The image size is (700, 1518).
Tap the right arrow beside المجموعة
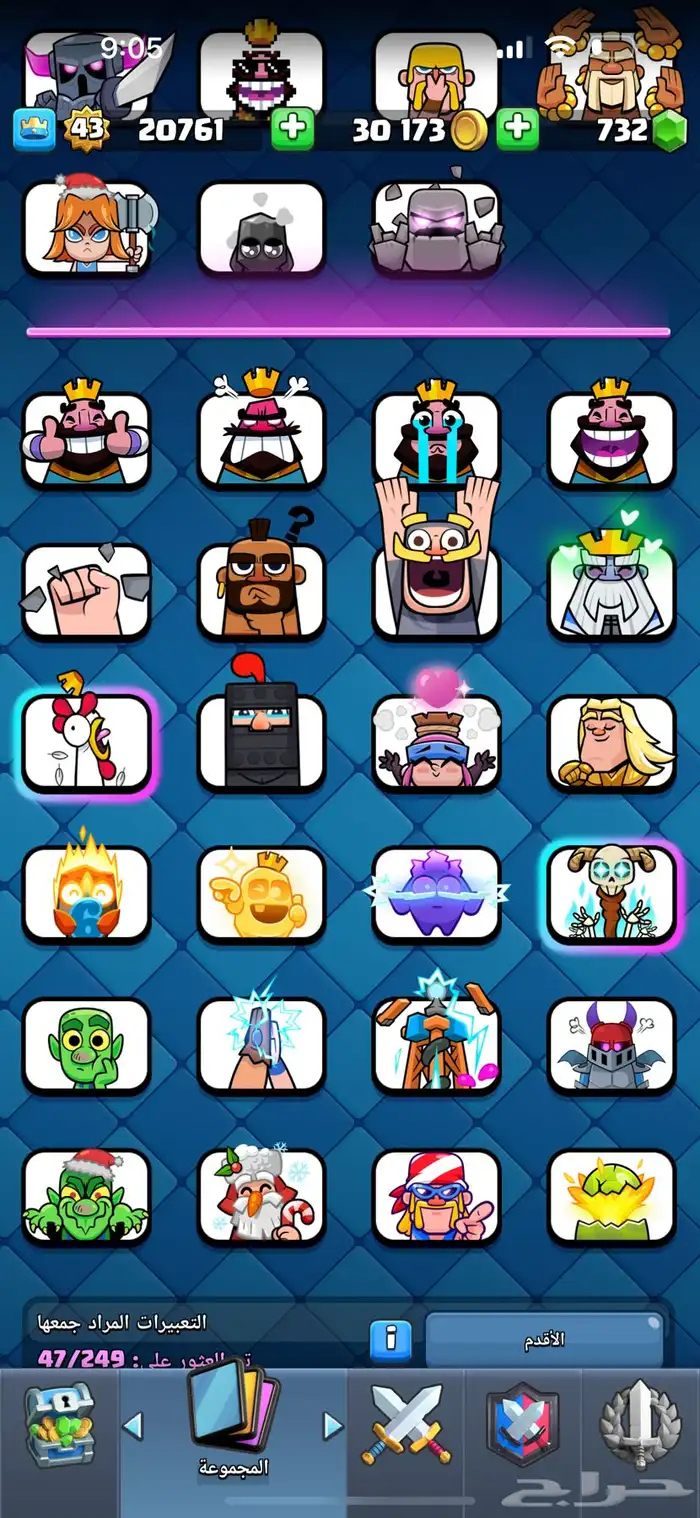pyautogui.click(x=332, y=1426)
